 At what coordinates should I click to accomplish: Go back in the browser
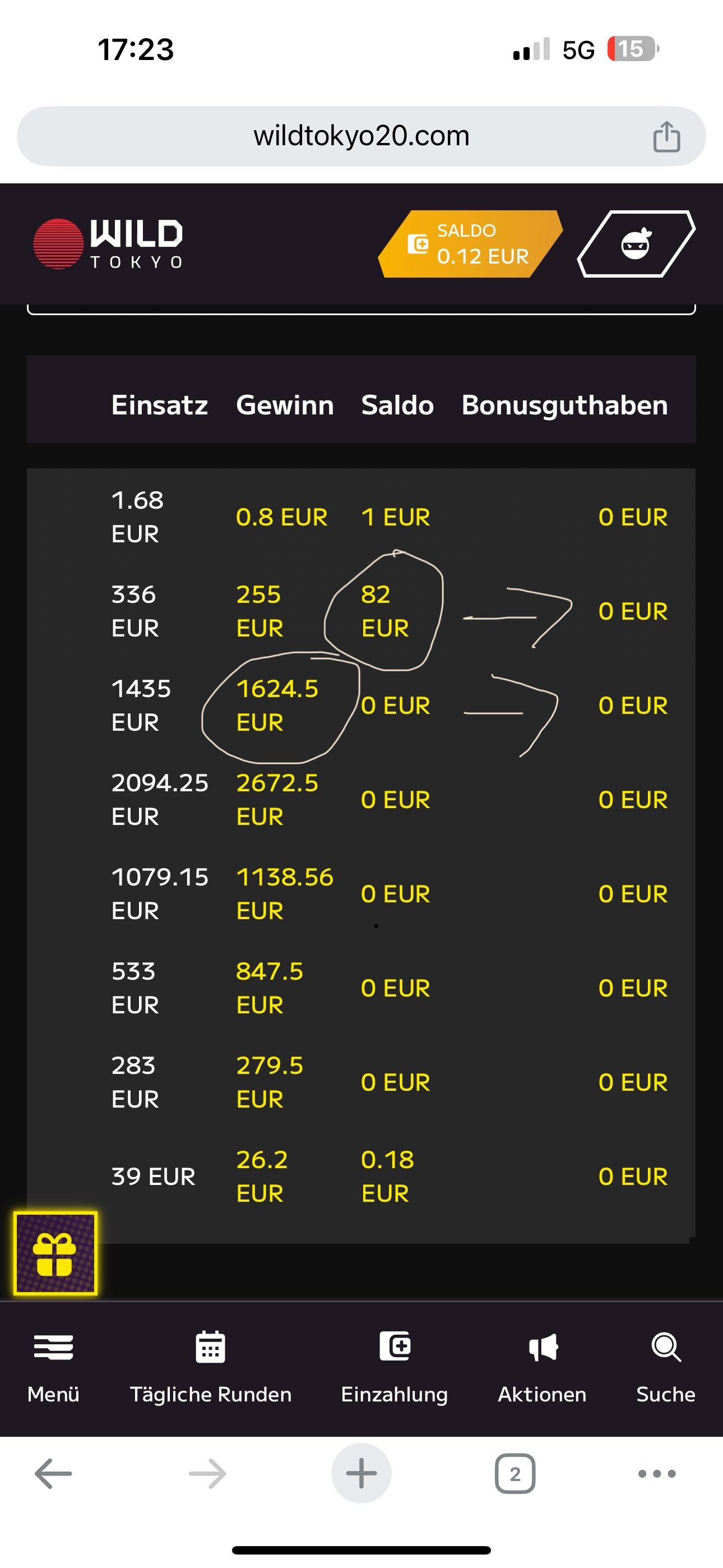pos(54,1474)
